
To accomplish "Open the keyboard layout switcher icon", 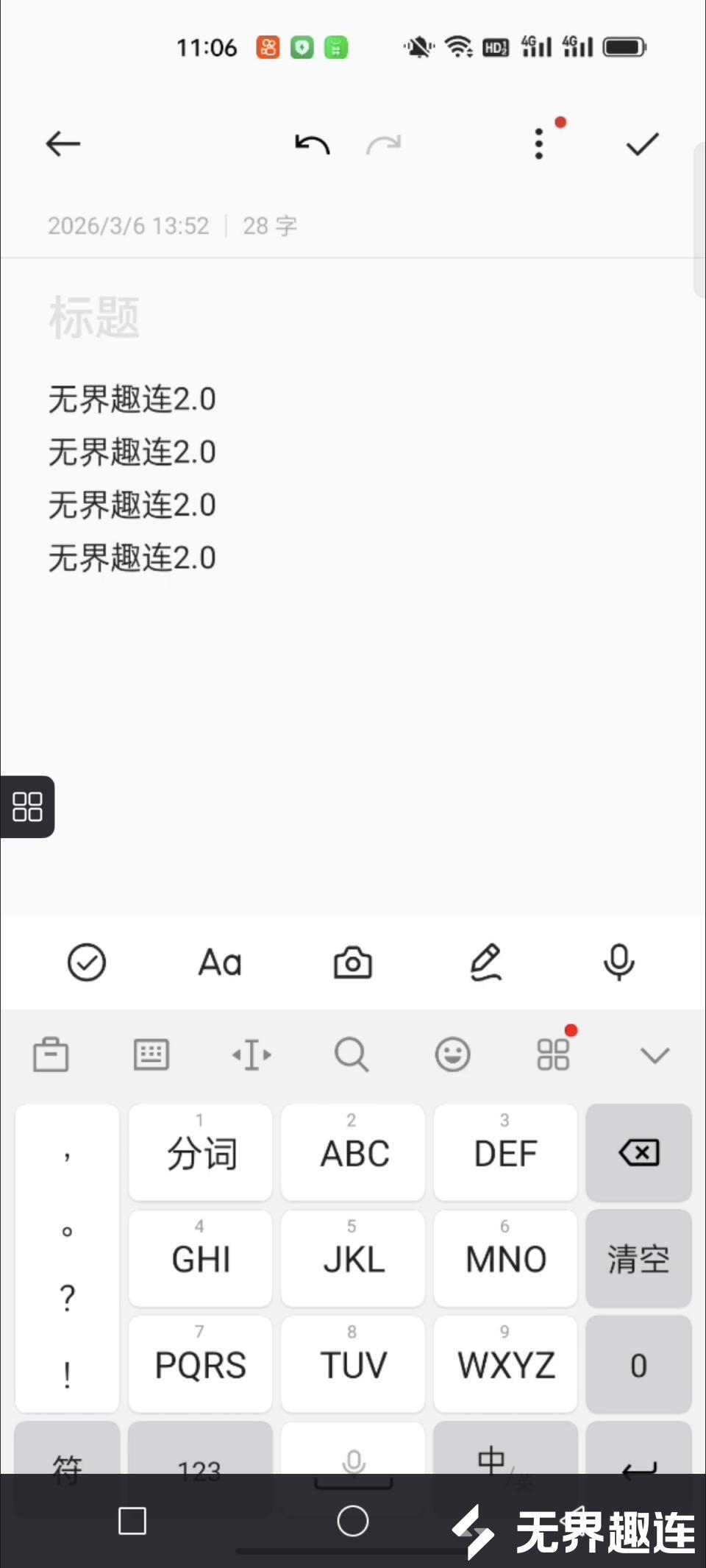I will coord(151,1054).
